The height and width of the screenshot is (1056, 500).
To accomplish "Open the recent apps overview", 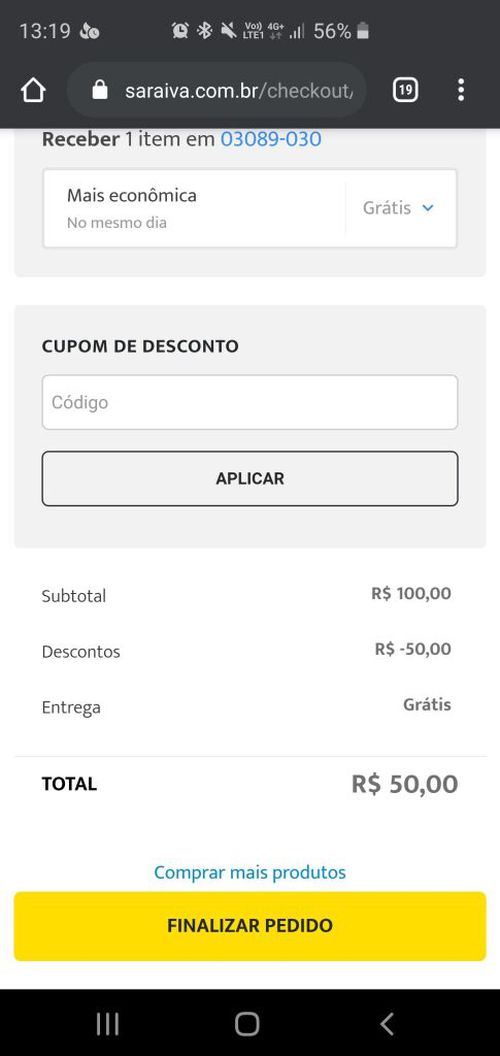I will (x=108, y=1024).
